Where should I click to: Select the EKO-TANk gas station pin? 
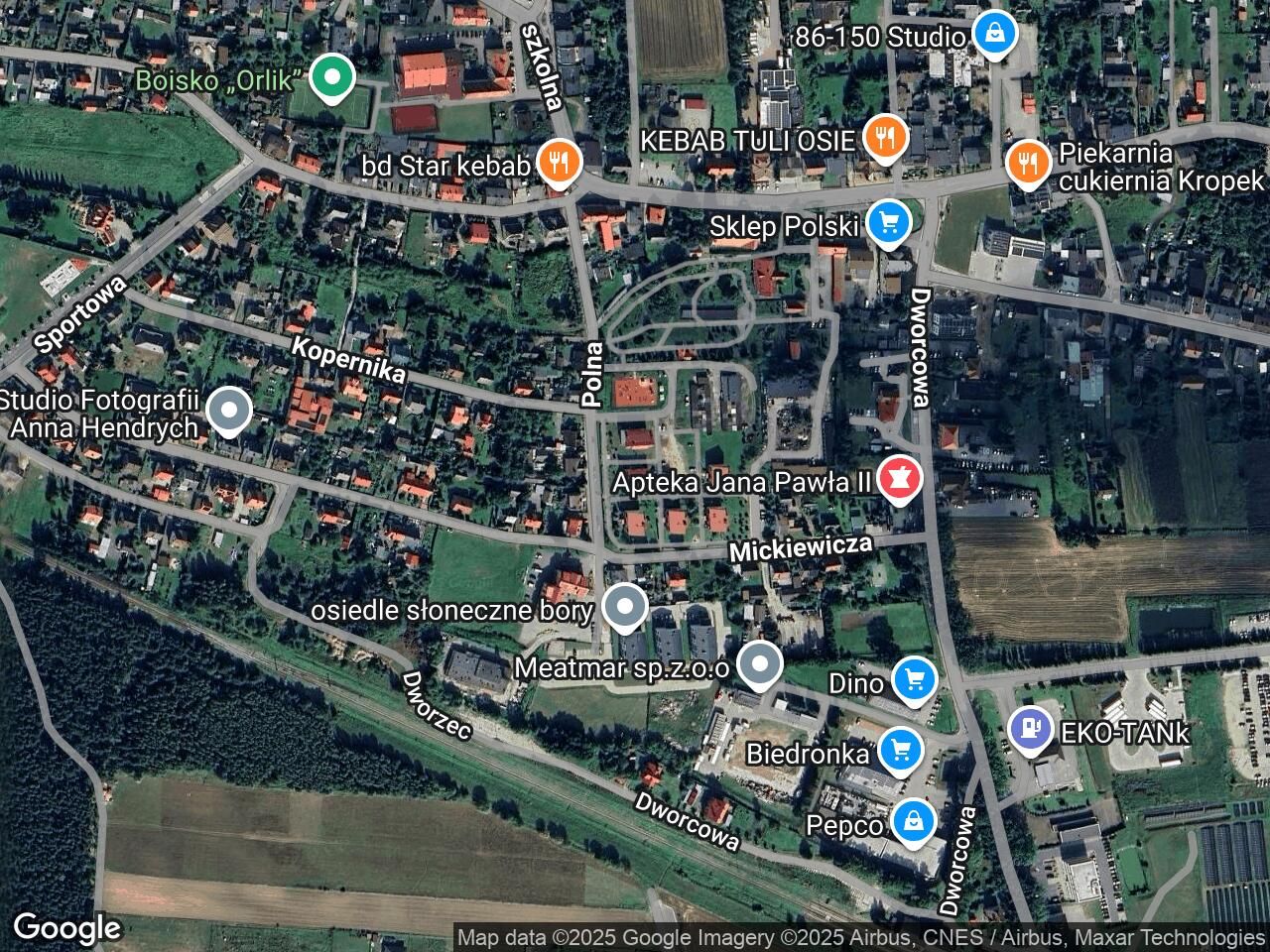pos(1031,730)
